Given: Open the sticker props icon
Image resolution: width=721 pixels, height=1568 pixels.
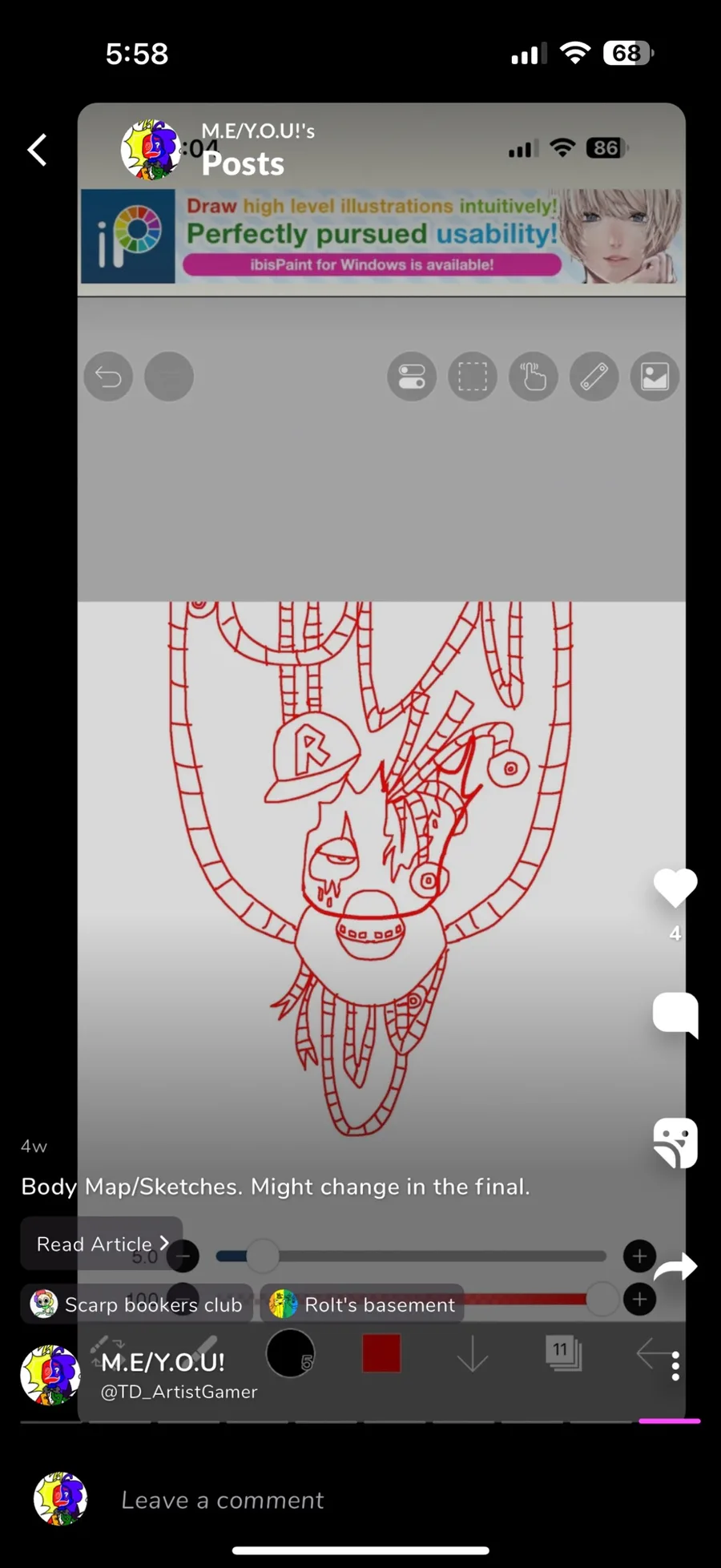Looking at the screenshot, I should pos(675,1143).
